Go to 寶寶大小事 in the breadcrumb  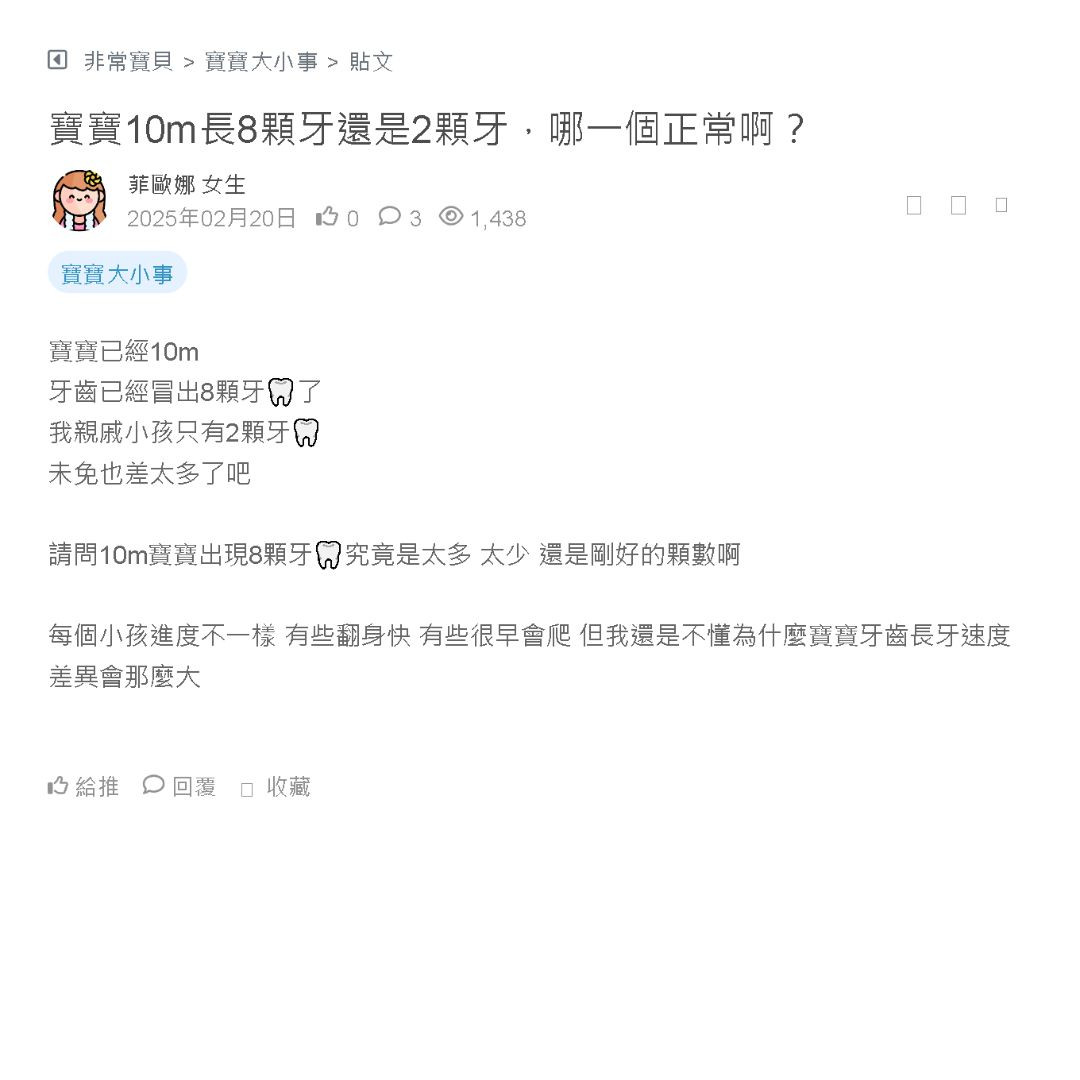point(260,61)
